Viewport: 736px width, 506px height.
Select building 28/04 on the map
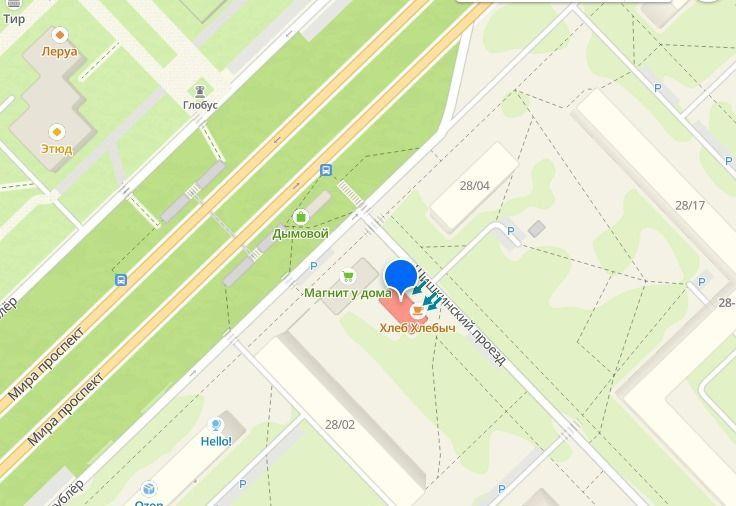pos(475,186)
